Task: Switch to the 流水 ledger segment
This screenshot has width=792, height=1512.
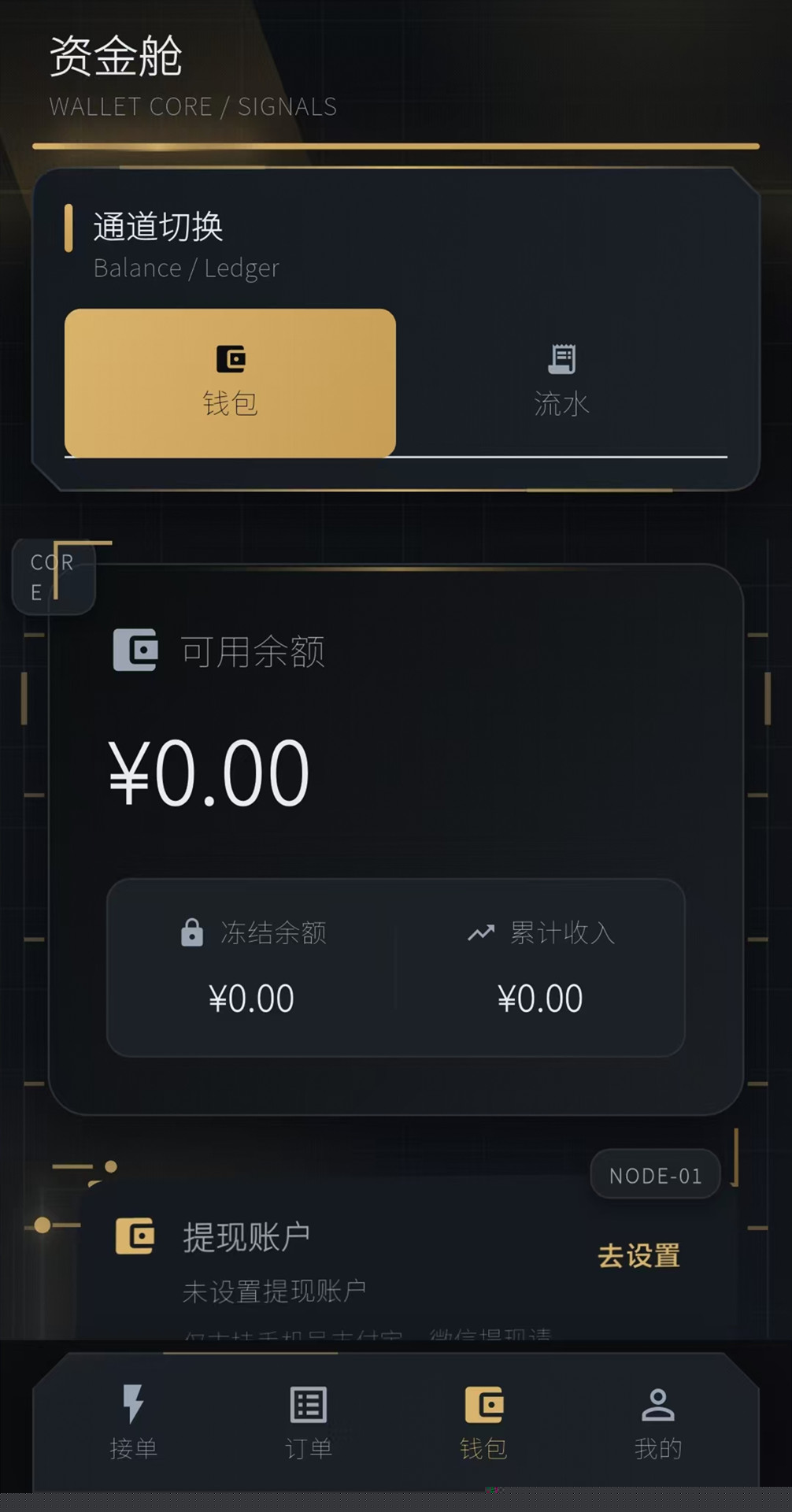Action: [561, 383]
